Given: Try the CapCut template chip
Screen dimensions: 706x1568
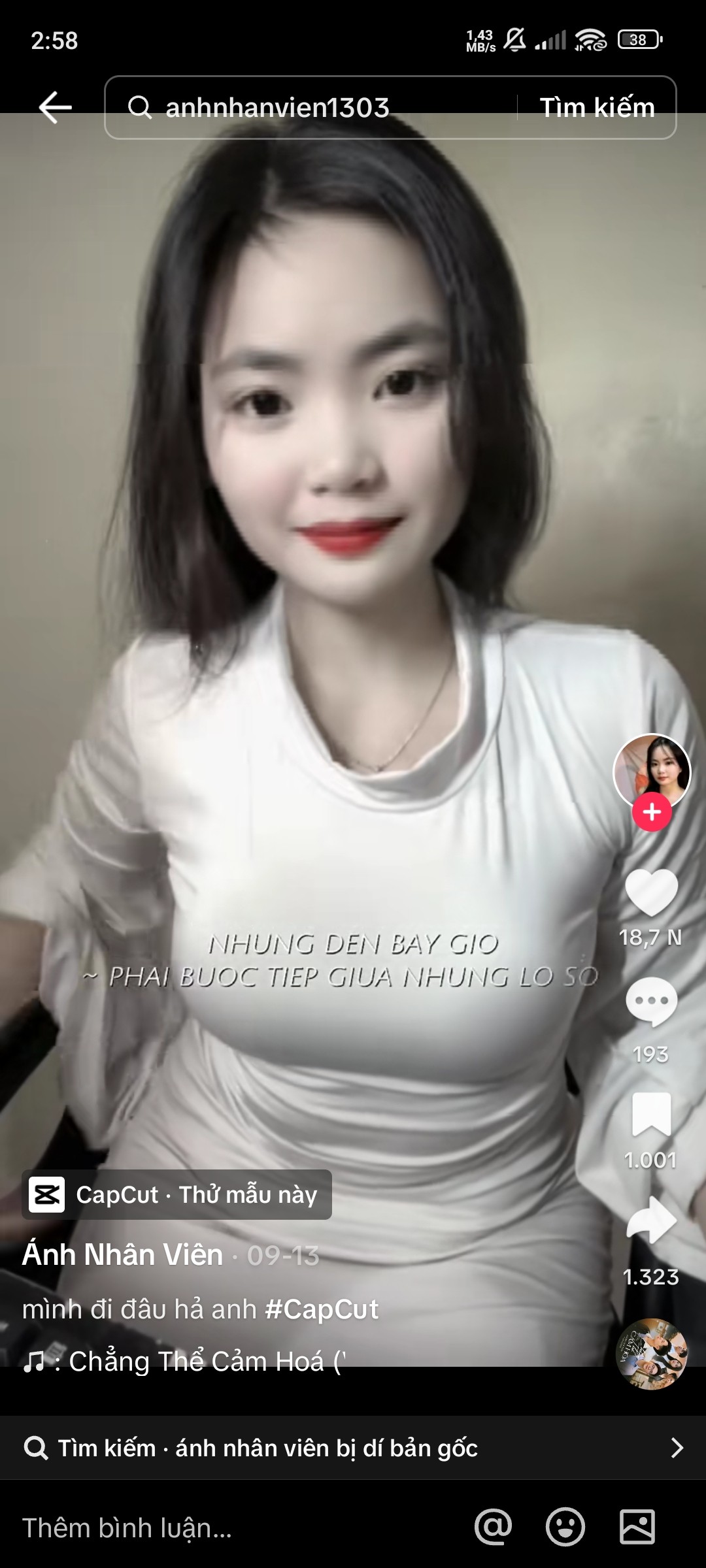Looking at the screenshot, I should click(x=176, y=1195).
